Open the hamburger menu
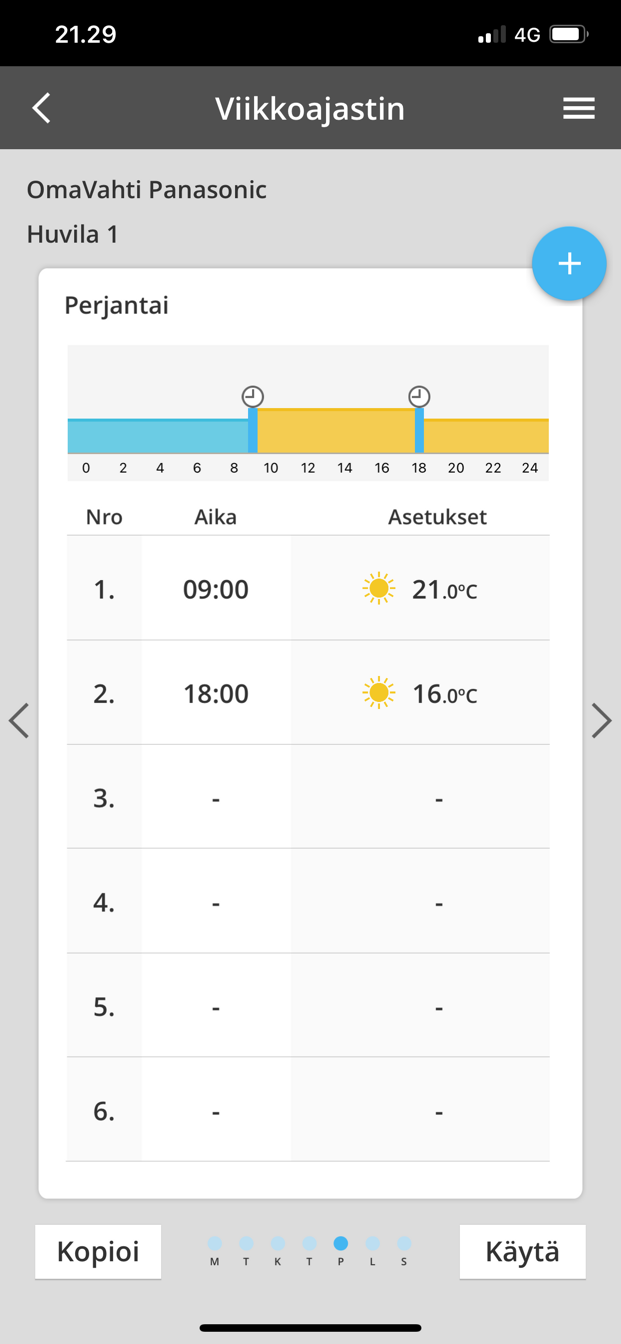 [x=579, y=108]
